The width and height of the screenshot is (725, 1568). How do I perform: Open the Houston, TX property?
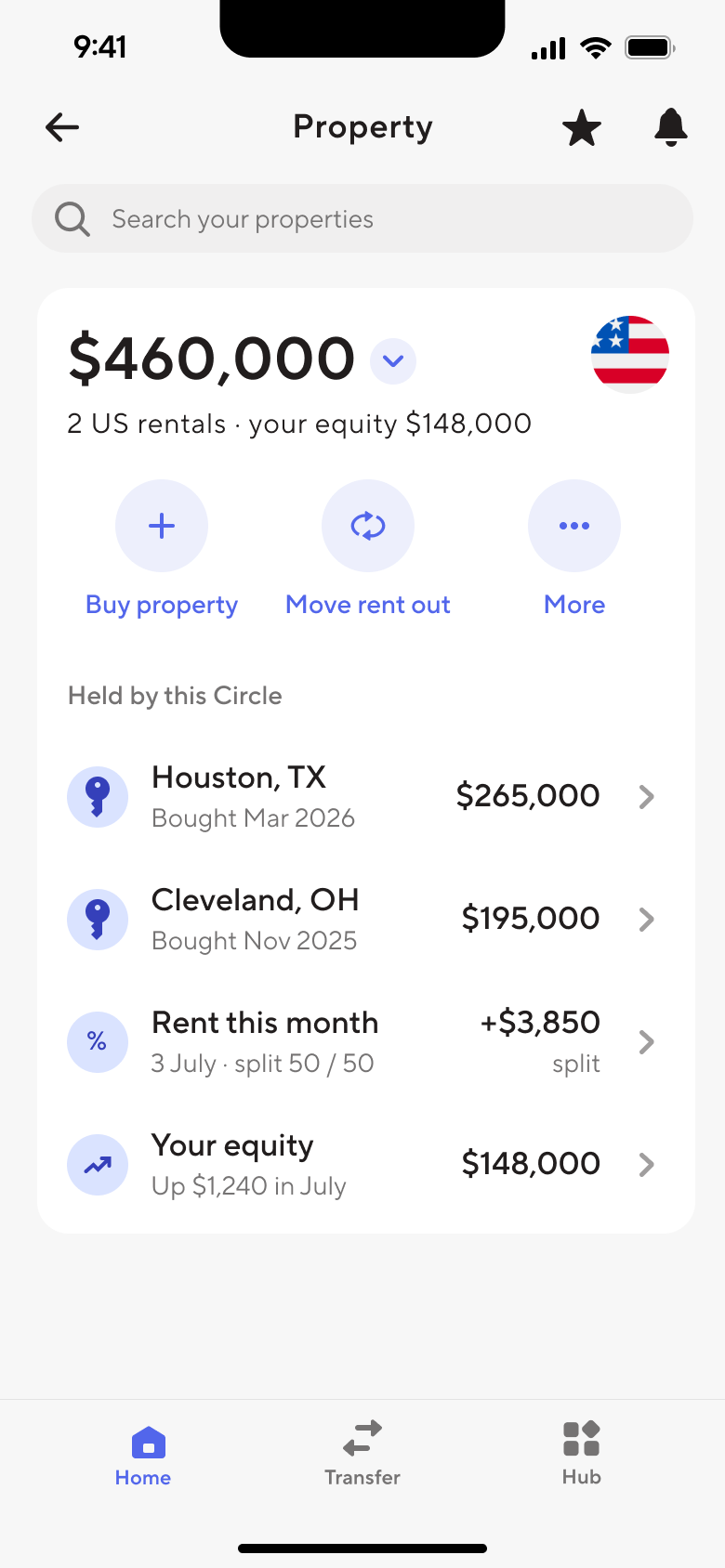click(362, 796)
